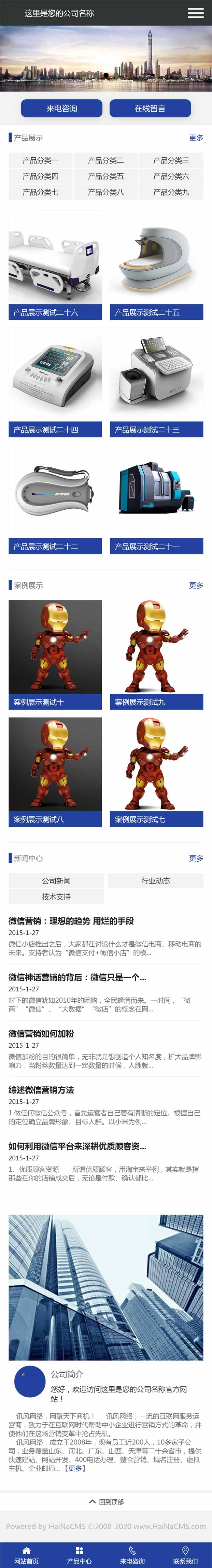Open the hamburger menu
Image resolution: width=212 pixels, height=1568 pixels.
(196, 13)
